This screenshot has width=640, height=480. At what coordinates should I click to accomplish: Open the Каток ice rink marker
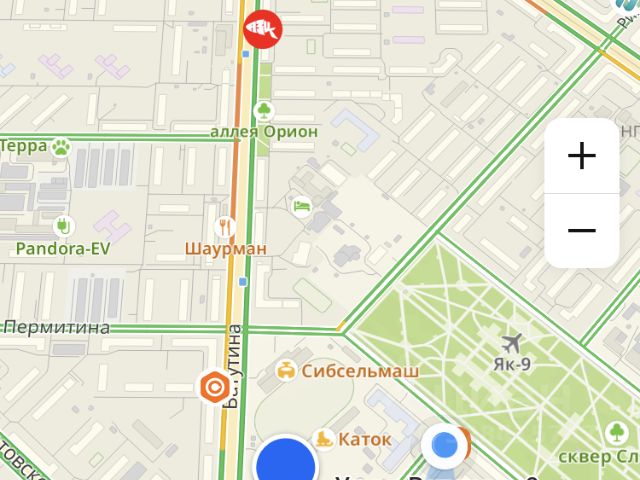[x=324, y=438]
